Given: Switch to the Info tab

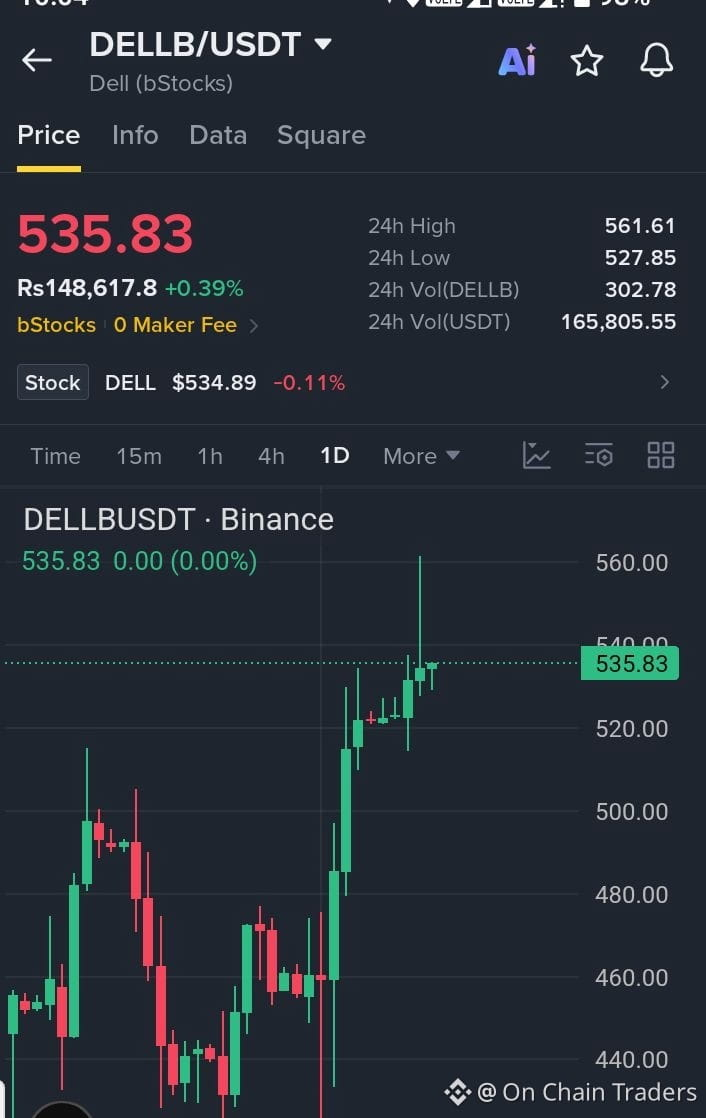Looking at the screenshot, I should [135, 135].
